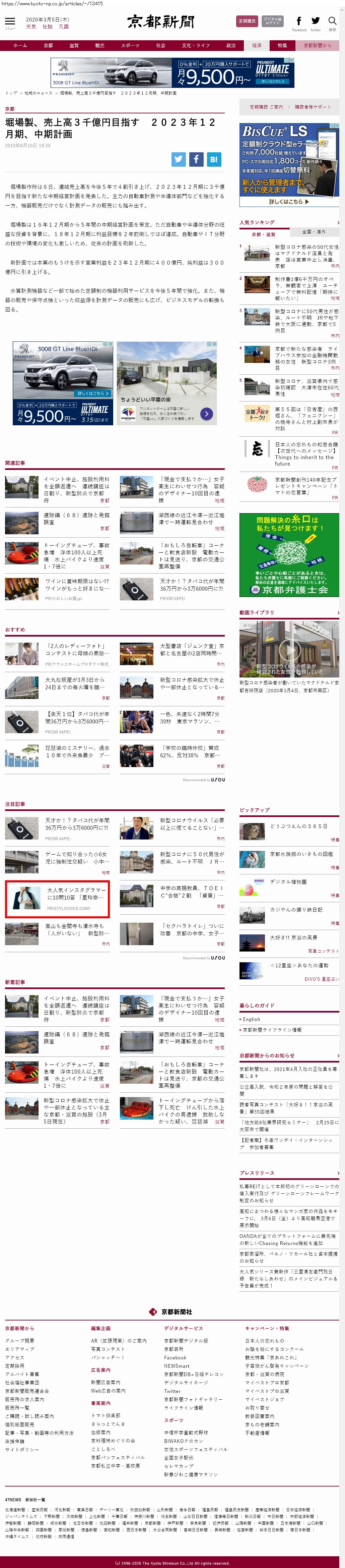Switch to the スポーツ navigation tab
The width and height of the screenshot is (345, 1568).
[x=129, y=46]
